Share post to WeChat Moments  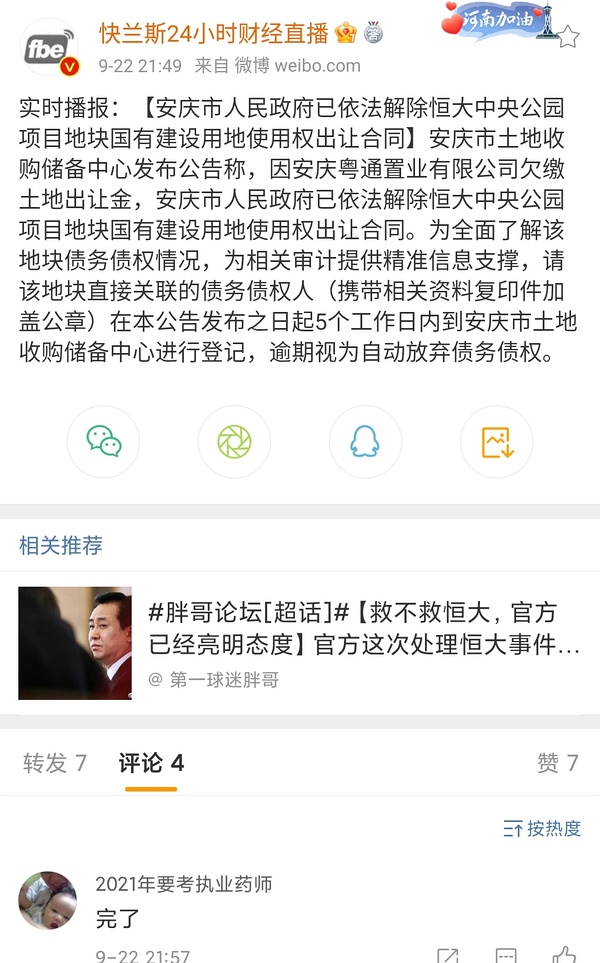[234, 441]
